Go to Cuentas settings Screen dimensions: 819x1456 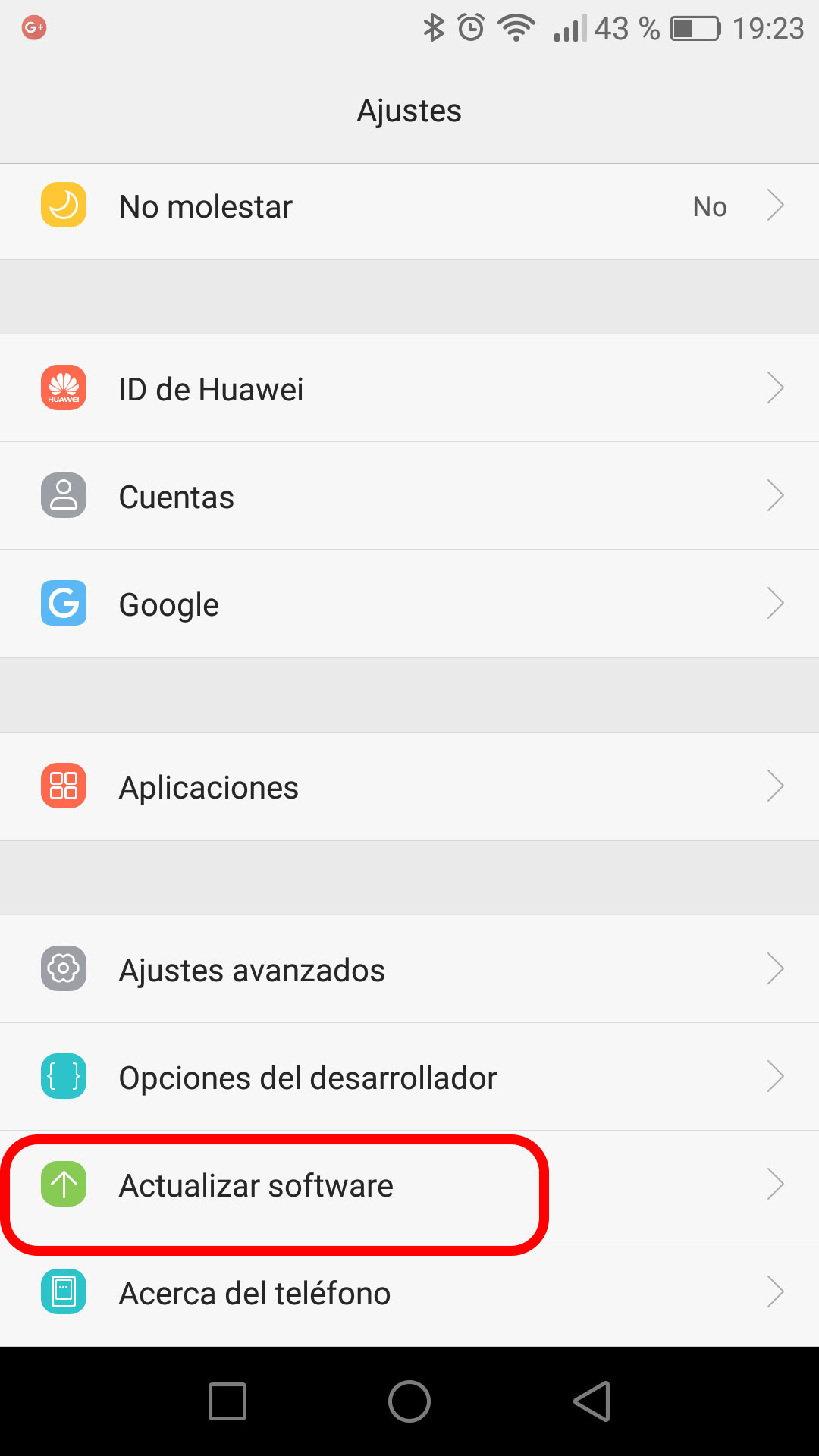coord(409,497)
